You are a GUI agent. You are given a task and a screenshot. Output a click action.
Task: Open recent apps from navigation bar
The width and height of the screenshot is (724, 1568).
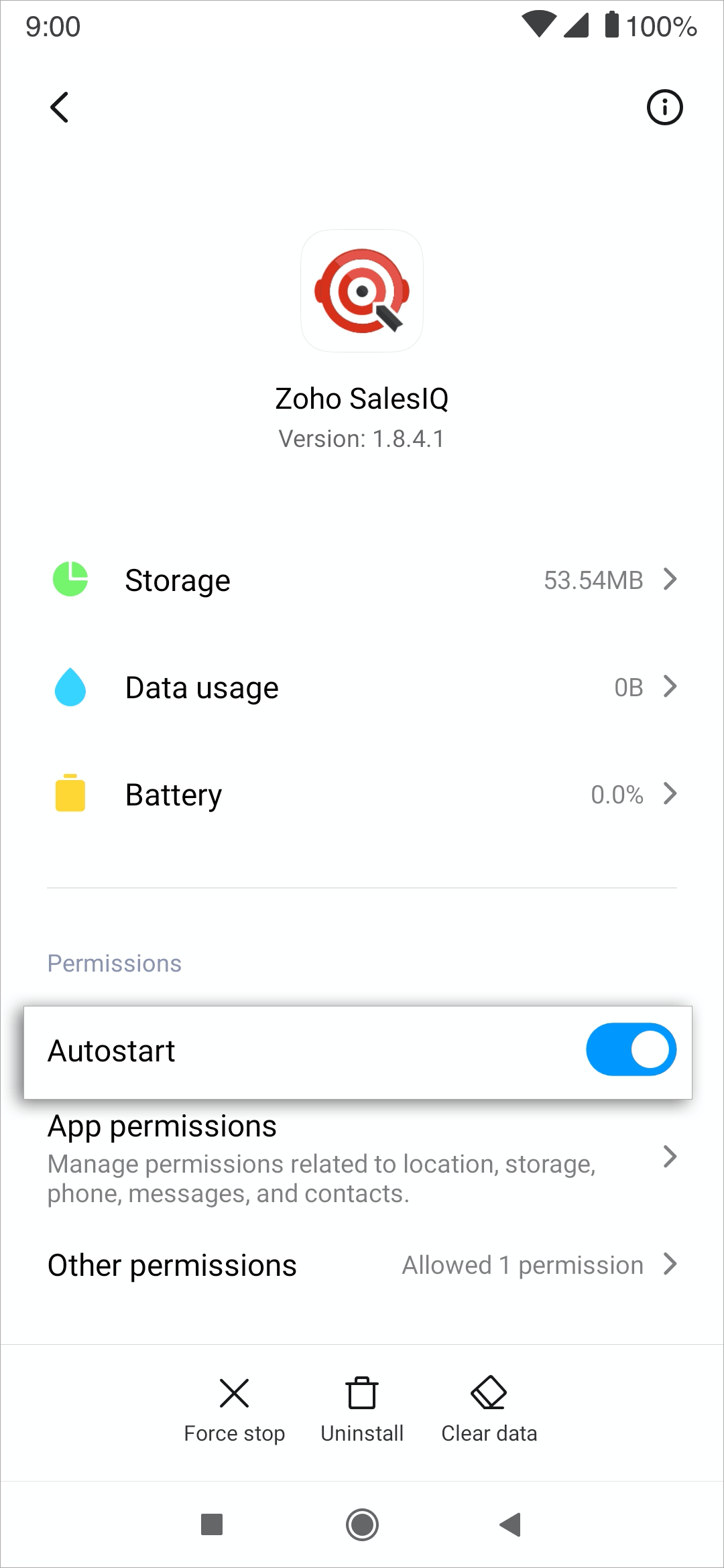[212, 1524]
